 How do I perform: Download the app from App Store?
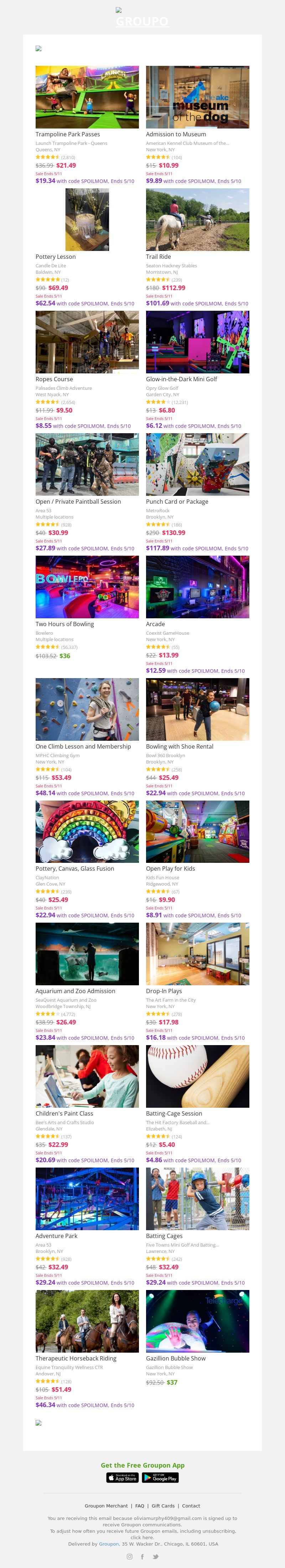click(x=123, y=1477)
